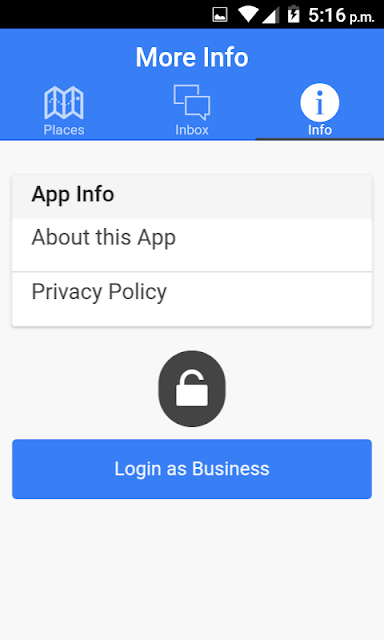Tap Login as Business button
Screen dimensions: 384x640
click(192, 469)
